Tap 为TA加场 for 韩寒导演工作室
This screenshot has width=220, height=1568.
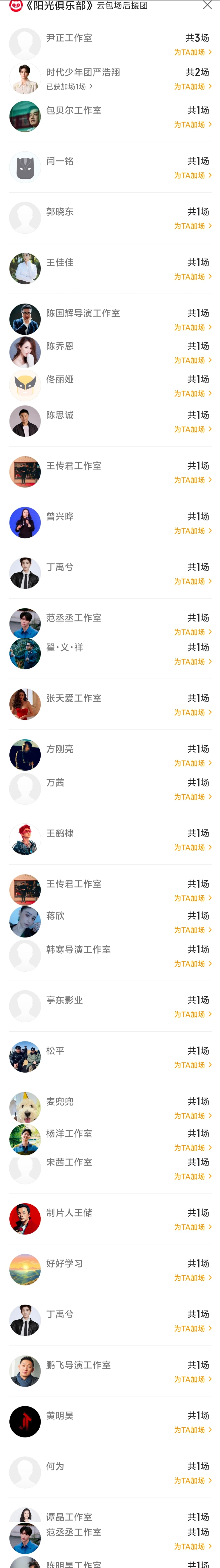[x=193, y=964]
